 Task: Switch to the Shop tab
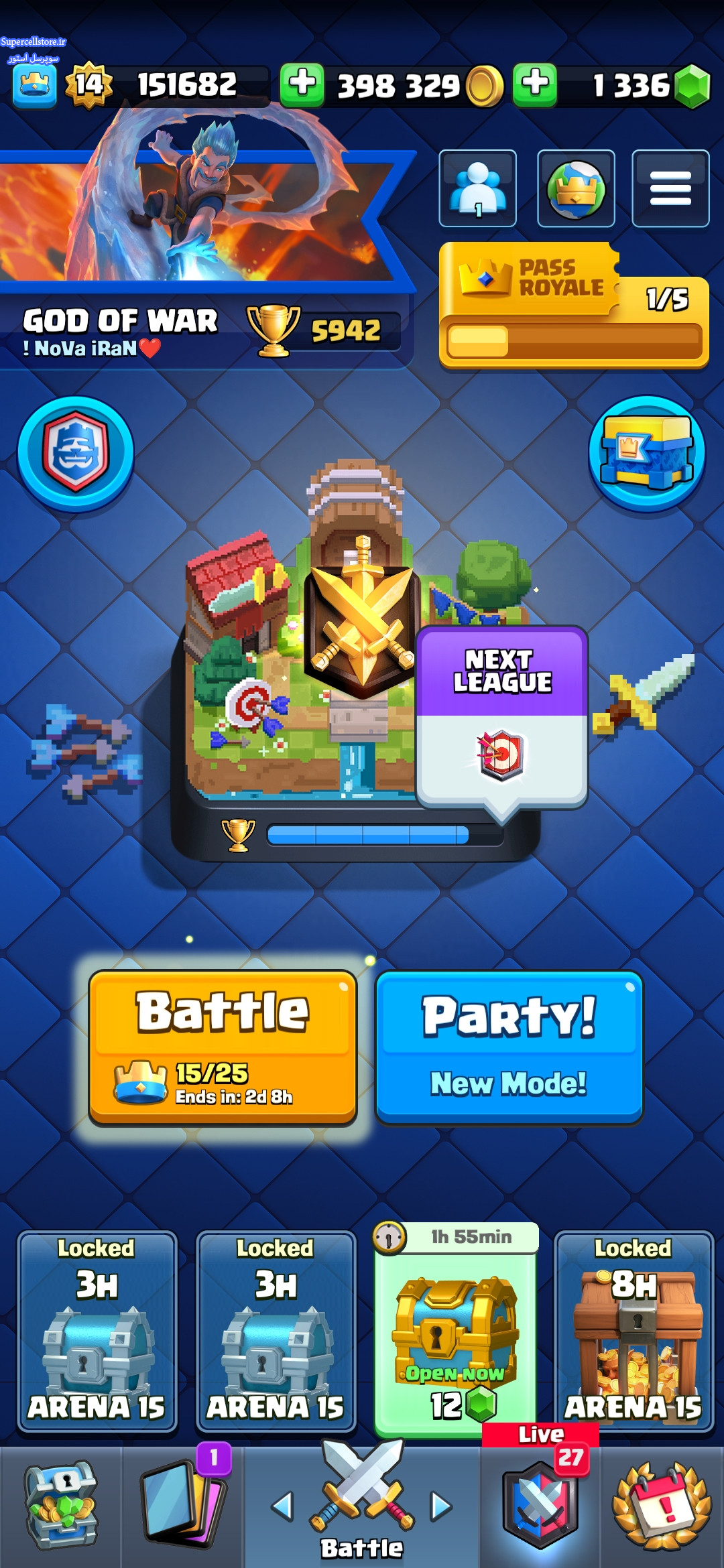(x=61, y=1504)
